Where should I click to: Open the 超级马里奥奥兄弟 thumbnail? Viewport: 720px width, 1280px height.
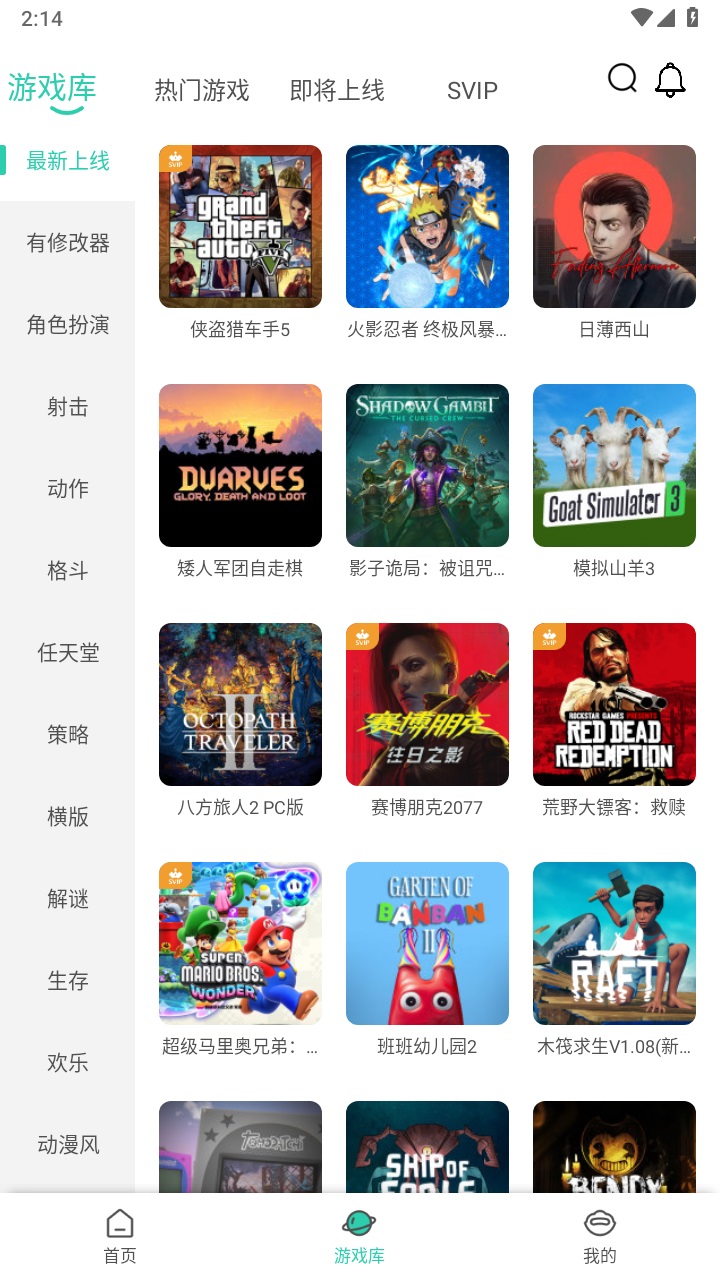[240, 942]
